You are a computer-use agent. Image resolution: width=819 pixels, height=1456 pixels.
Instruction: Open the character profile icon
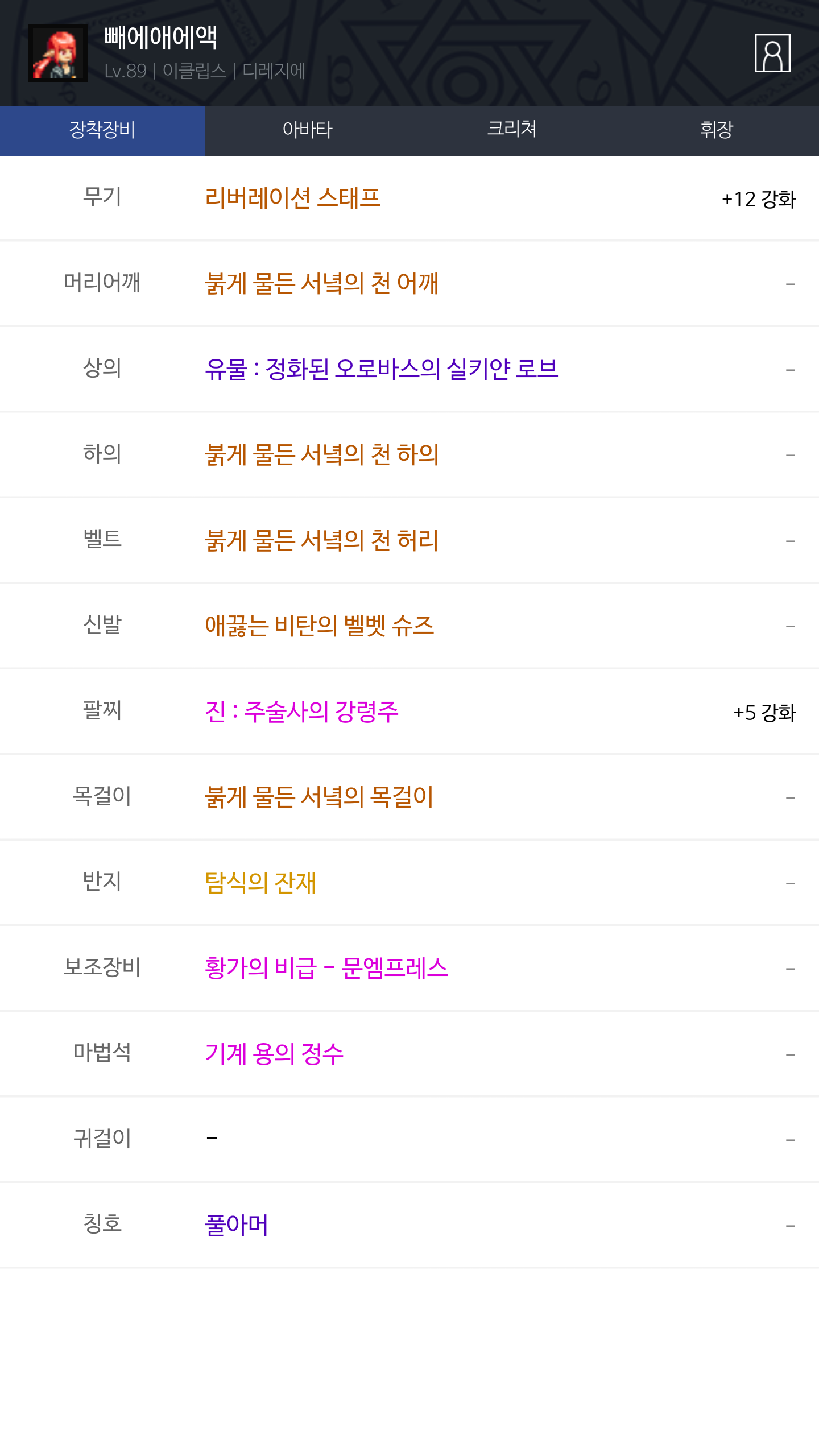pos(772,53)
